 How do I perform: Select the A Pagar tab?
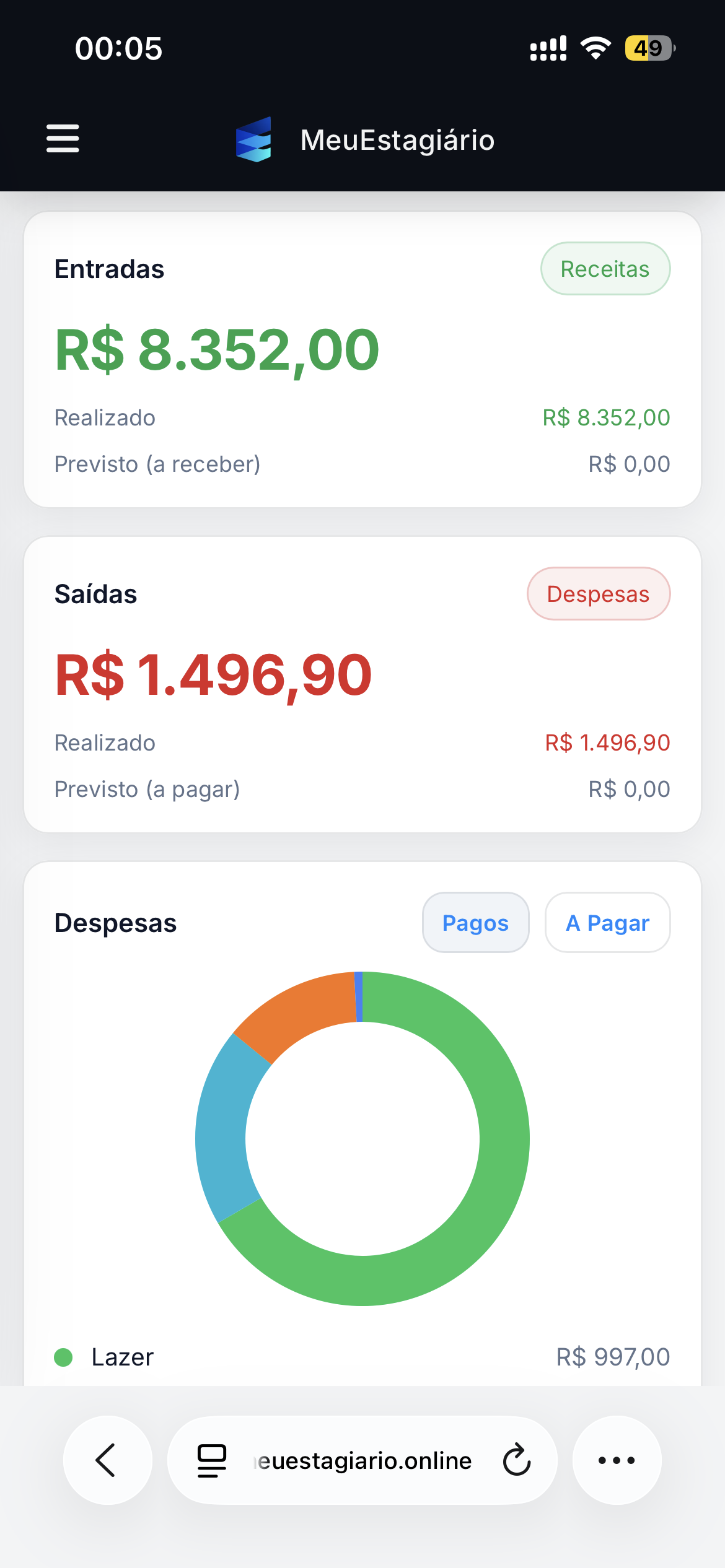[x=607, y=923]
